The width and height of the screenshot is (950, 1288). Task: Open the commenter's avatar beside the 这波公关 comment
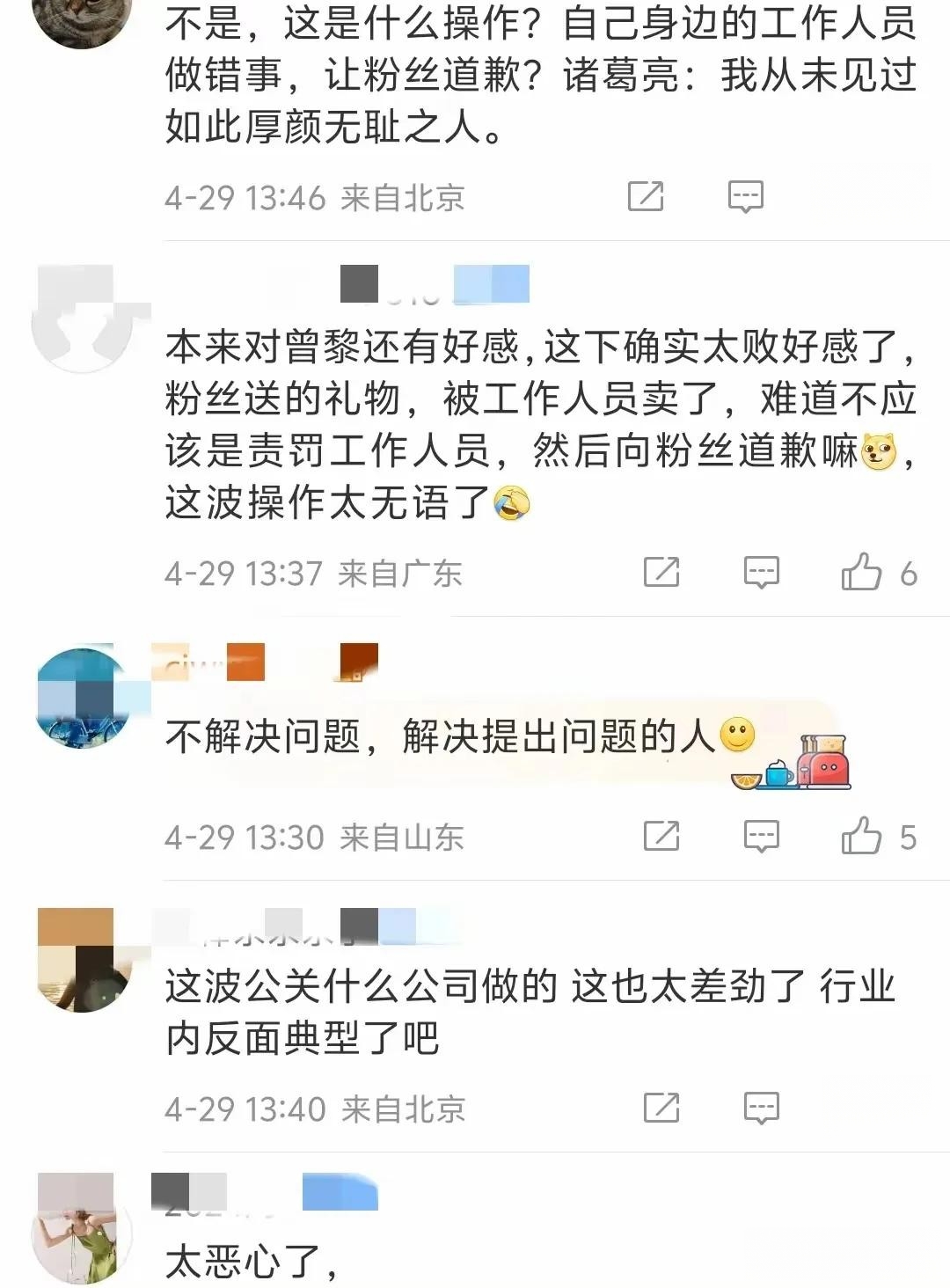tap(82, 961)
